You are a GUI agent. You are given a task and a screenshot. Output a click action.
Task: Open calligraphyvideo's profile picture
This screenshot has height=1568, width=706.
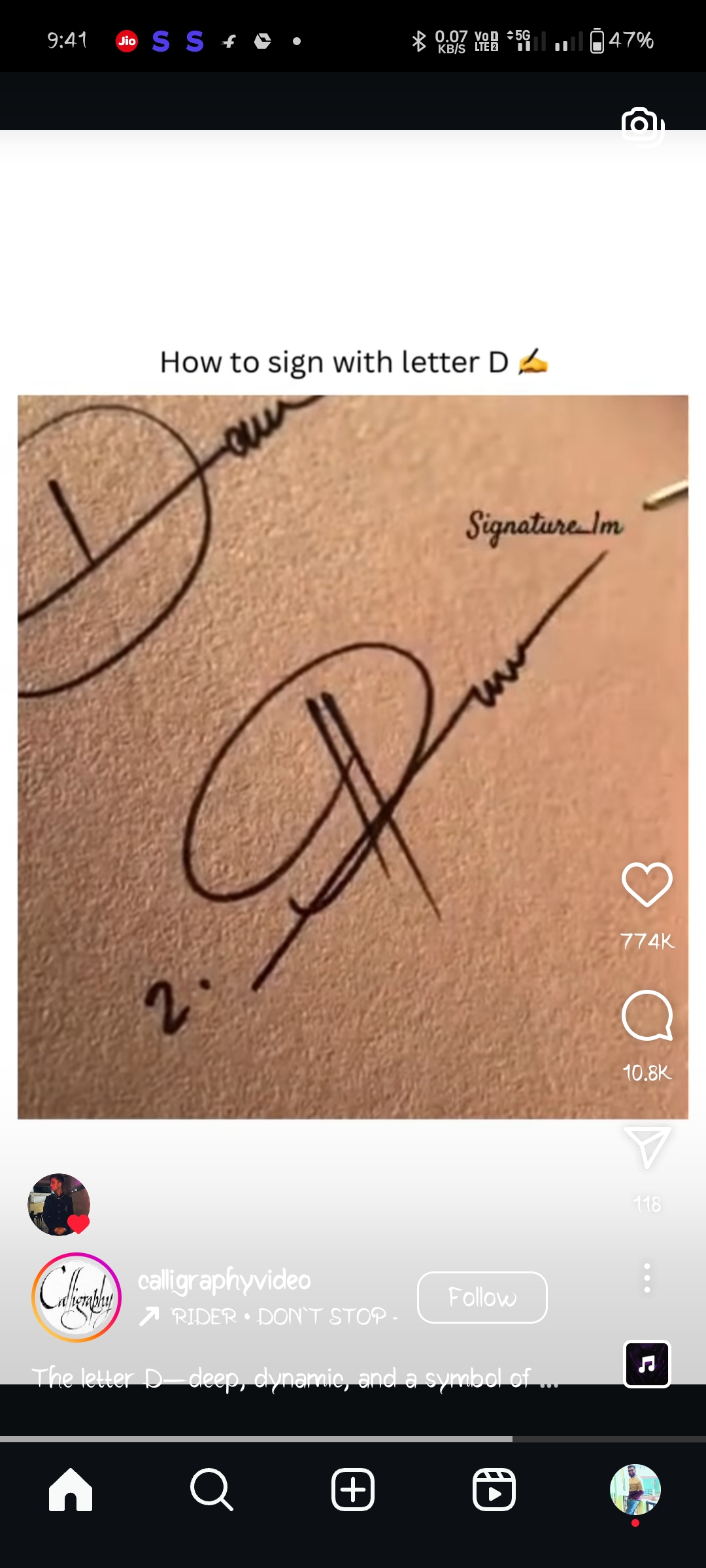[x=76, y=1297]
